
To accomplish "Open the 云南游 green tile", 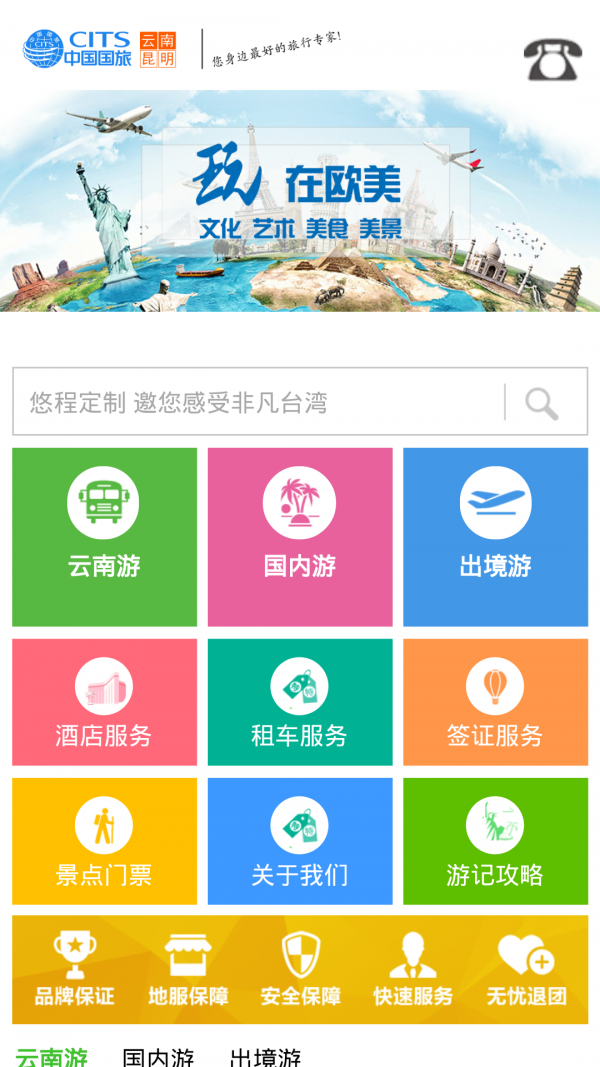I will coord(104,537).
